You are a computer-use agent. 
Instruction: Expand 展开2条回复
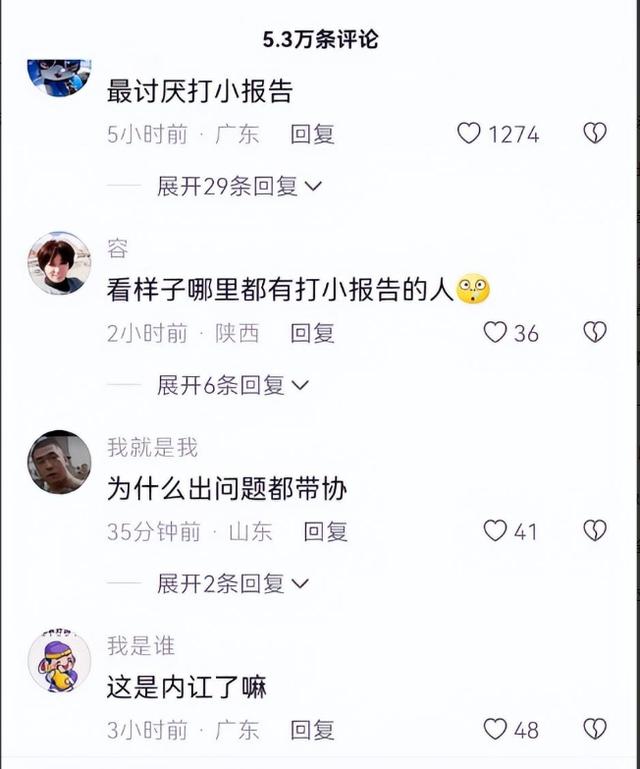[233, 583]
